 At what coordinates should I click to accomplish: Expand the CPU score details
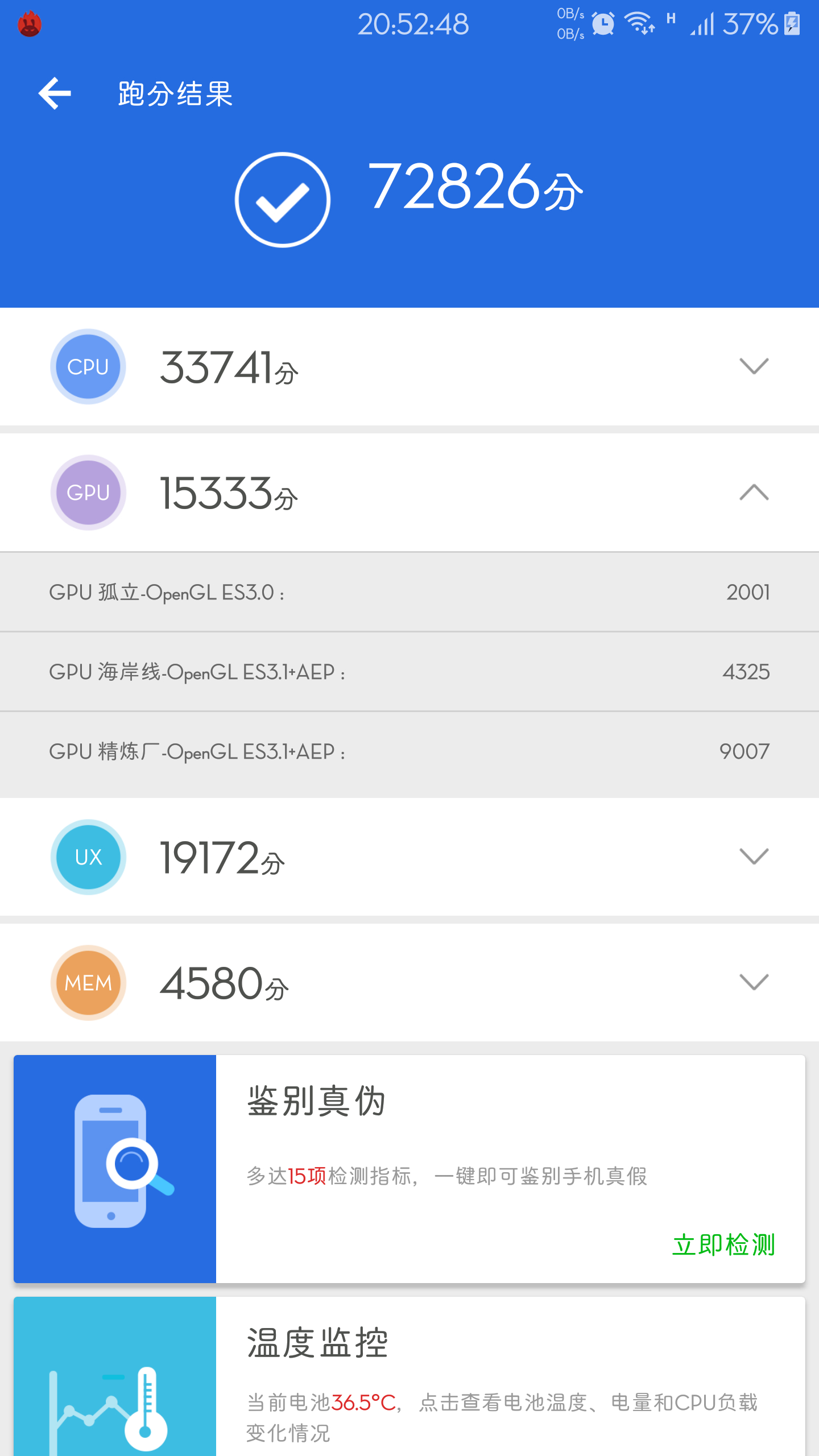click(x=754, y=366)
